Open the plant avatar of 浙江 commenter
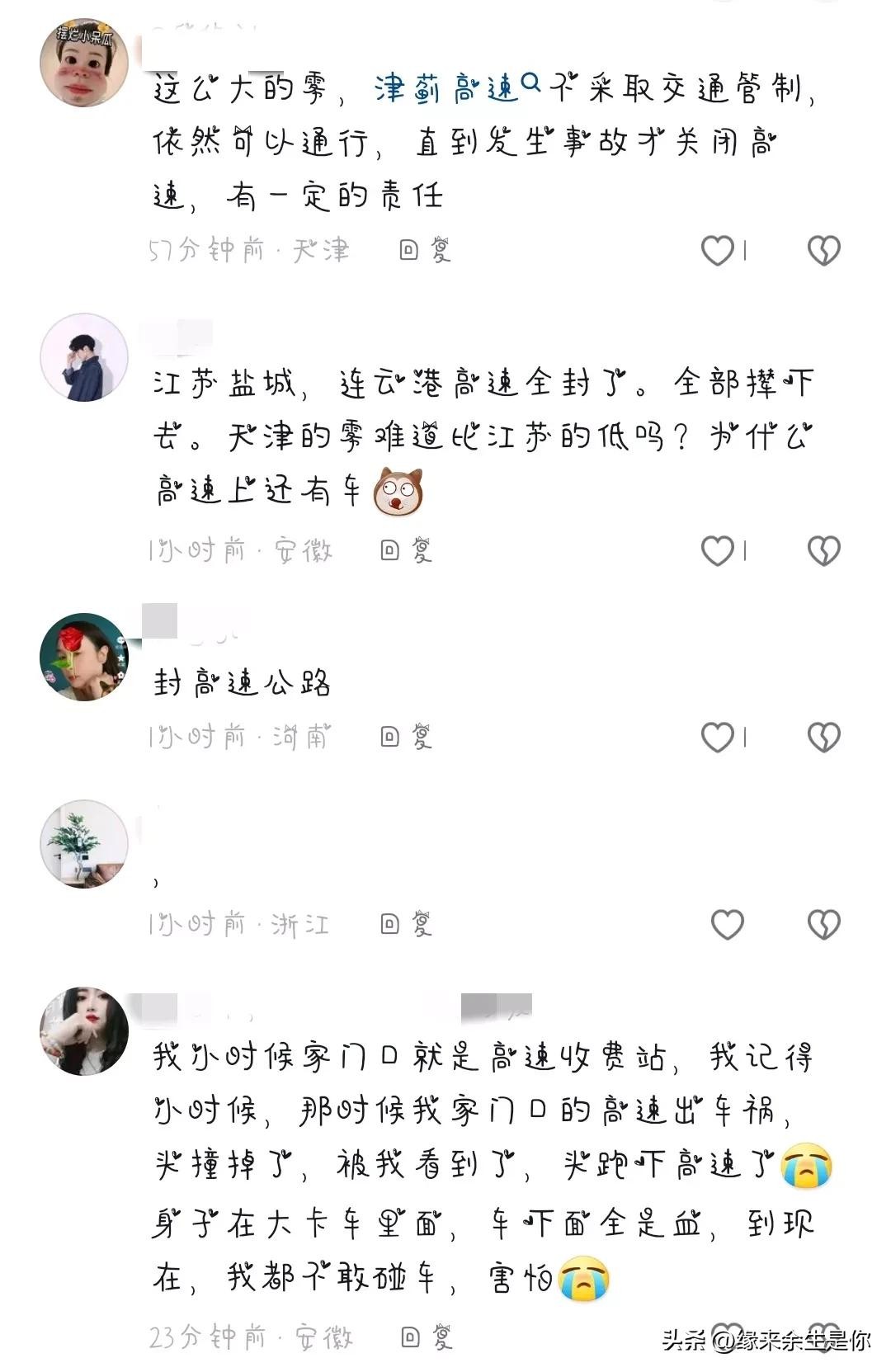 pyautogui.click(x=84, y=844)
